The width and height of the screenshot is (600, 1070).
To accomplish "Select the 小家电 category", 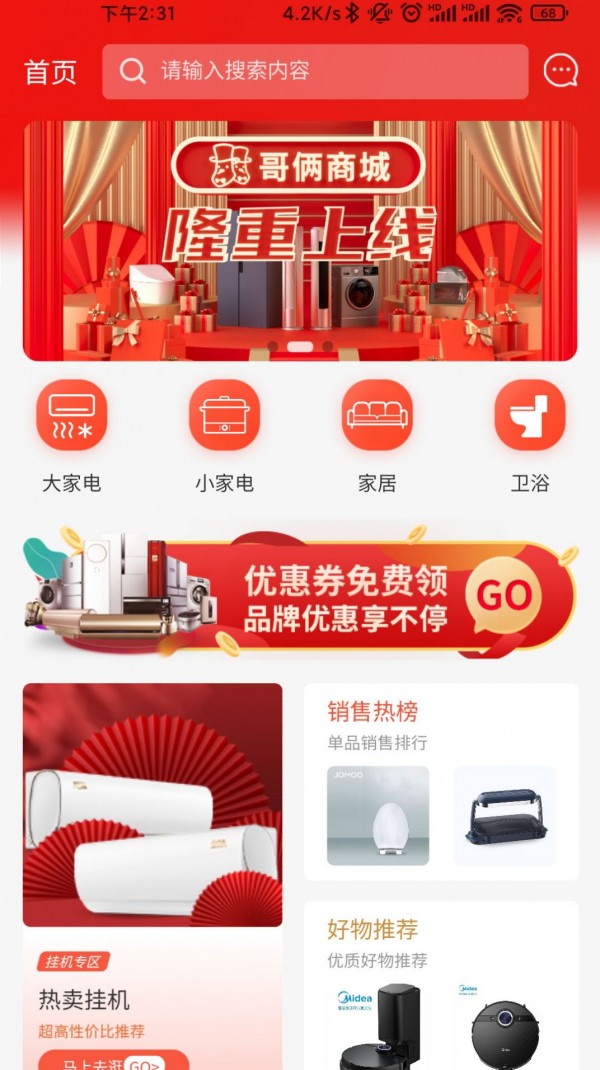I will tap(224, 415).
